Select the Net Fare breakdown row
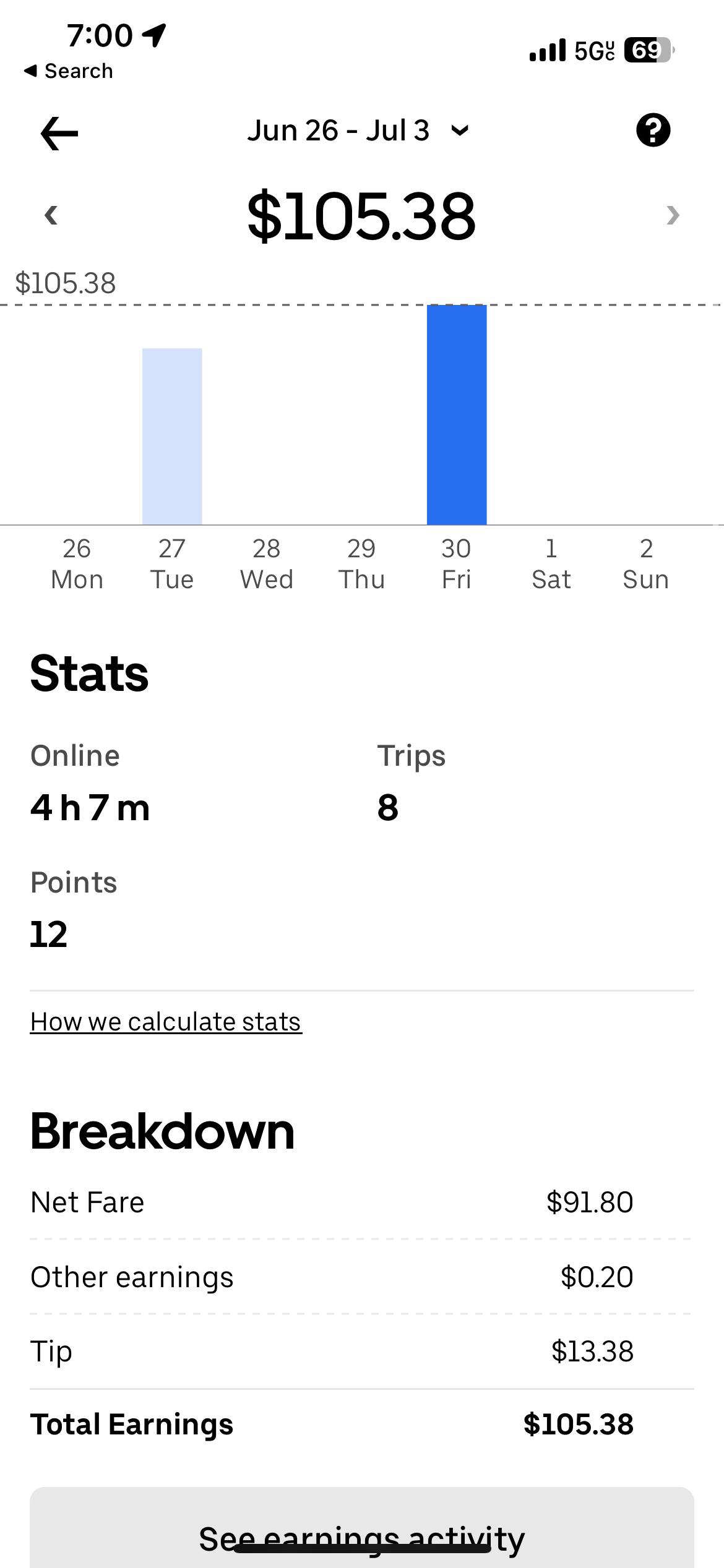Image resolution: width=724 pixels, height=1568 pixels. 362,1202
